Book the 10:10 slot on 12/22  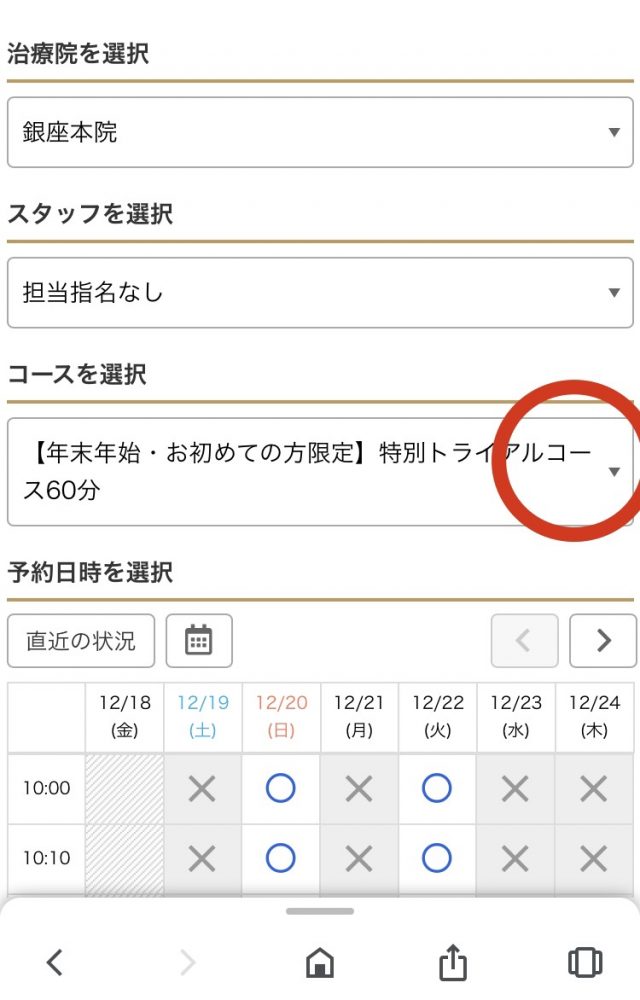click(437, 858)
